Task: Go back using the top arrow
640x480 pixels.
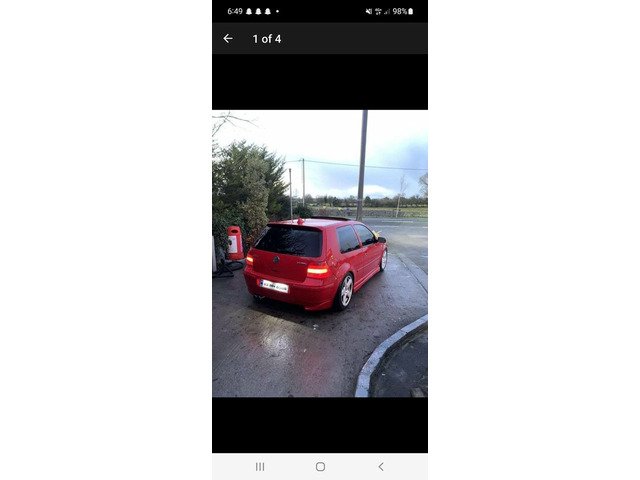Action: (x=228, y=38)
